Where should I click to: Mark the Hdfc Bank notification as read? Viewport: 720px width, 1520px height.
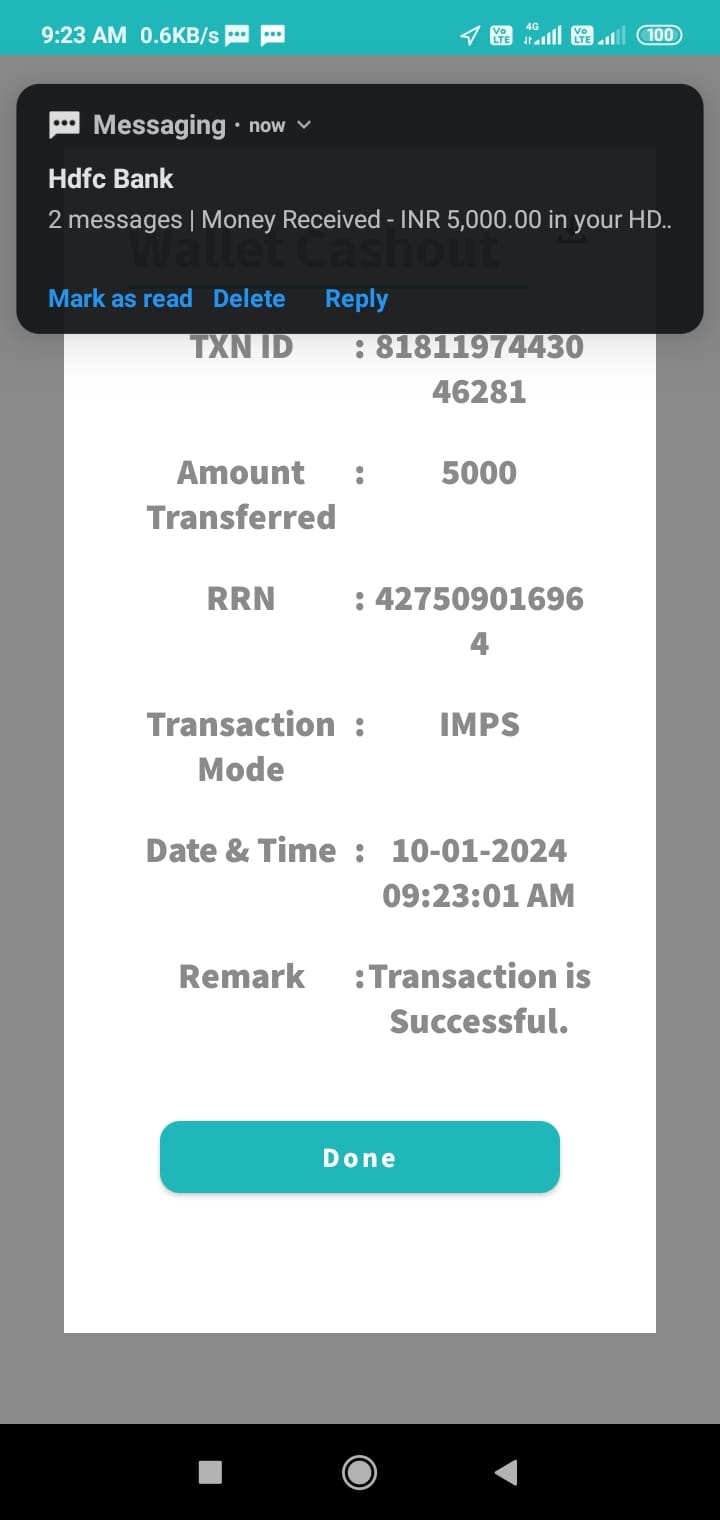pos(120,299)
